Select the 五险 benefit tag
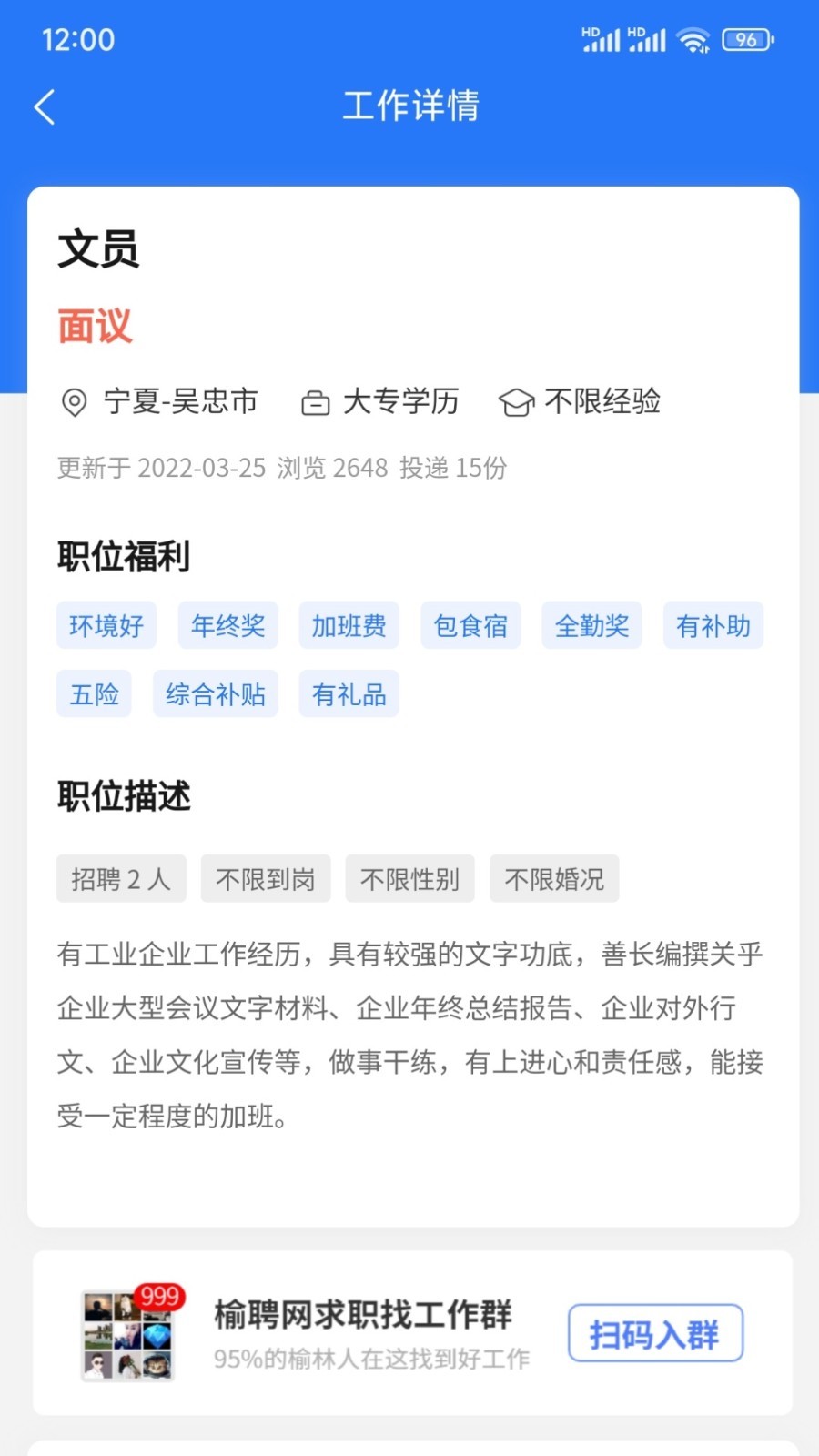Image resolution: width=819 pixels, height=1456 pixels. (x=94, y=693)
